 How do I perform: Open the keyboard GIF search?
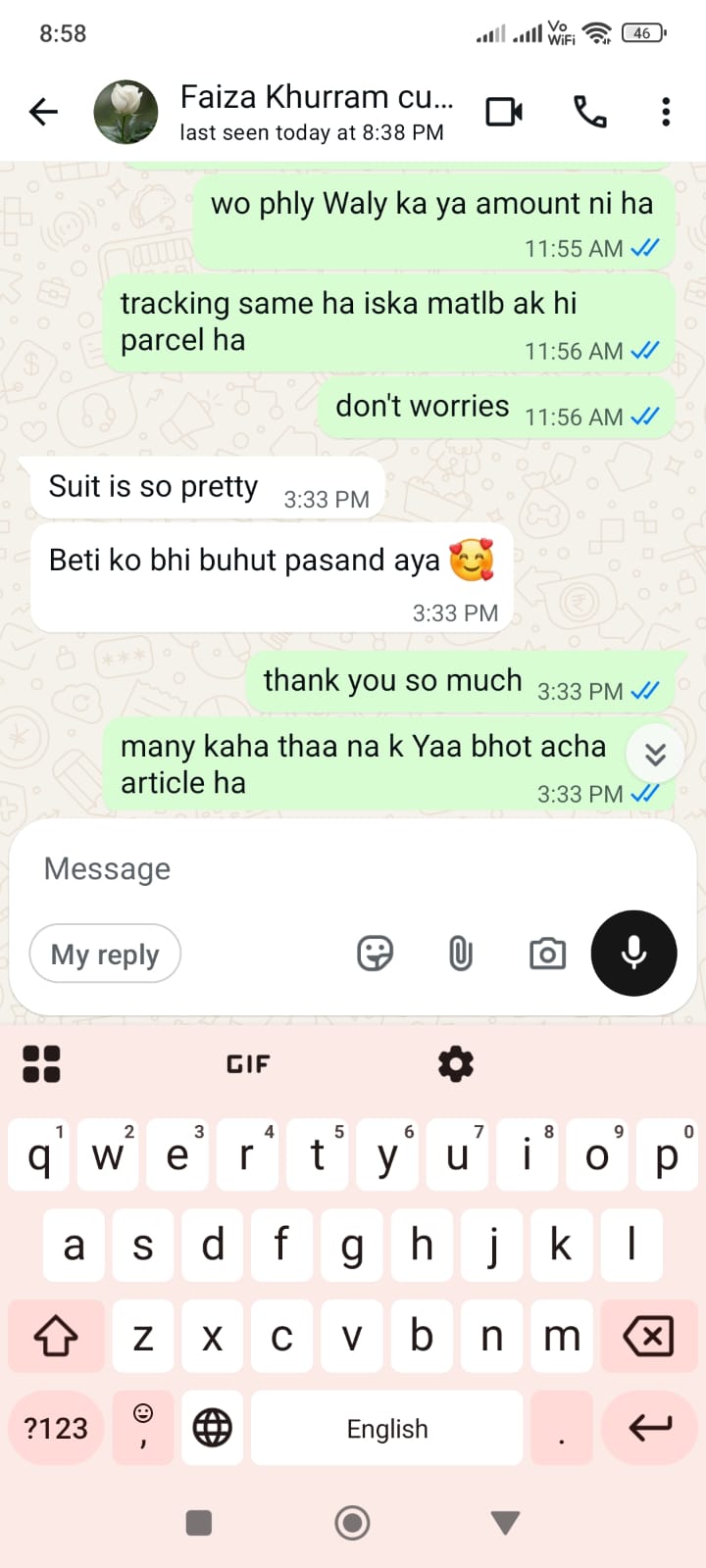click(x=248, y=1063)
